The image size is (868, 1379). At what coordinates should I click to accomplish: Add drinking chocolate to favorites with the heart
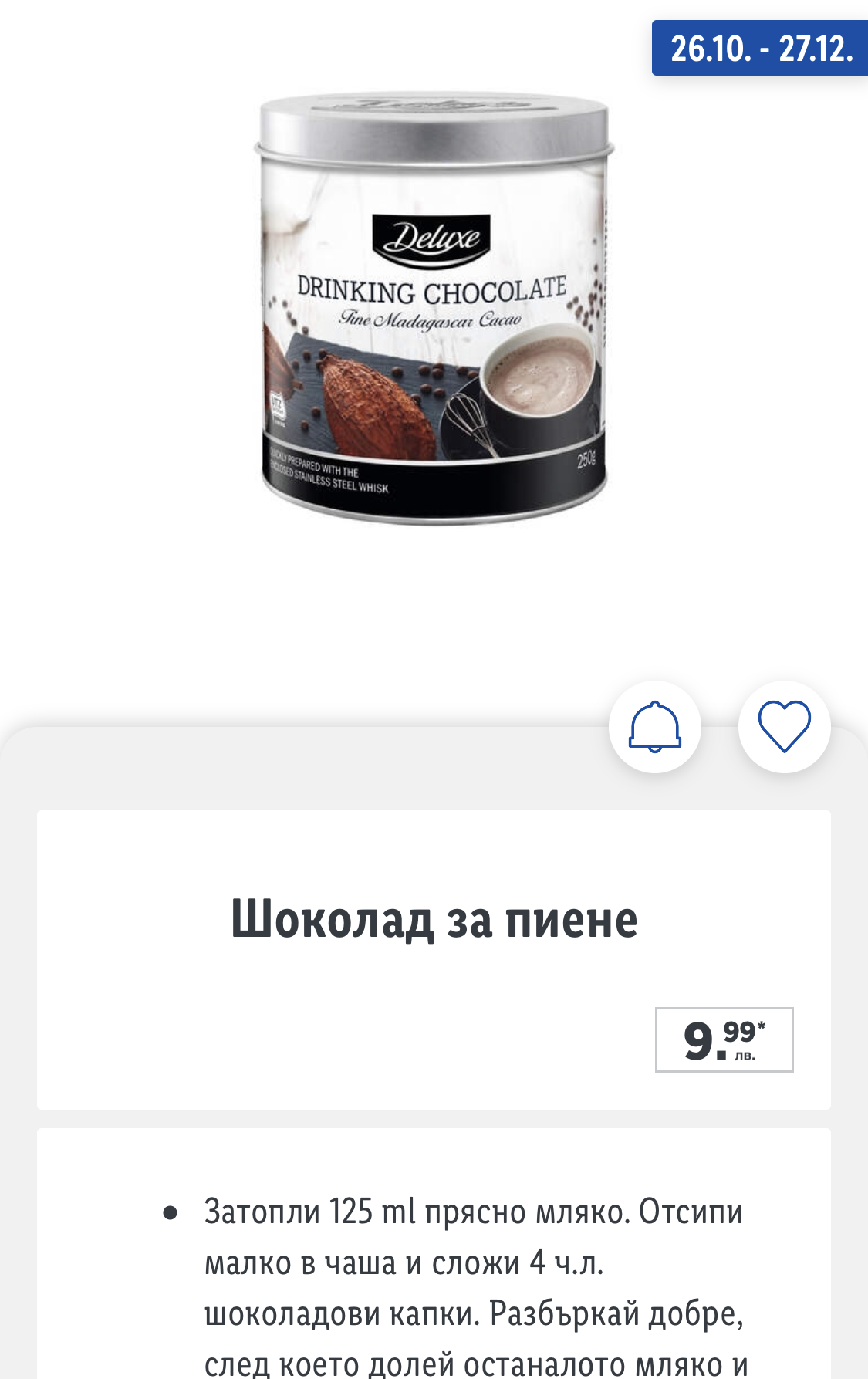(784, 727)
